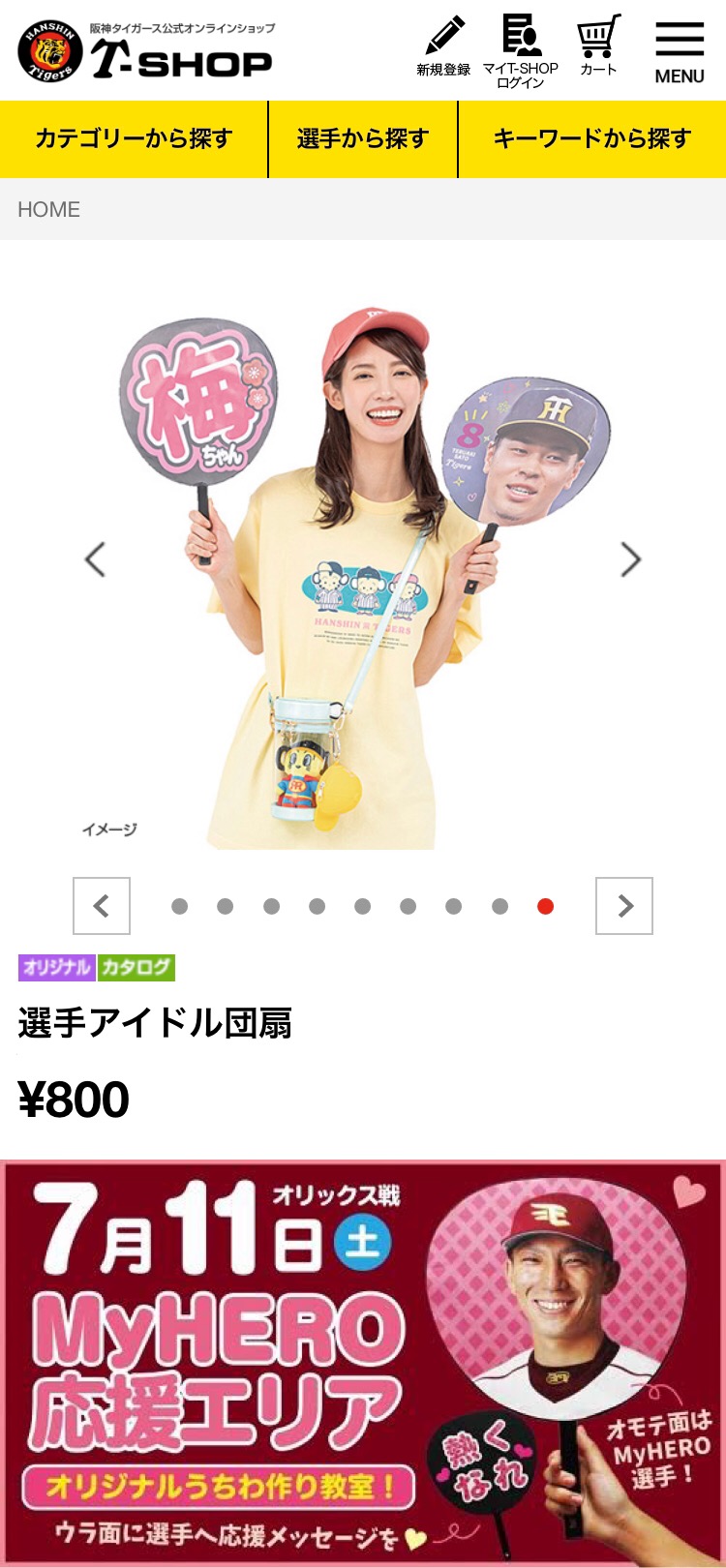The image size is (726, 1568).
Task: Show next image with right overlay arrow
Action: (630, 559)
